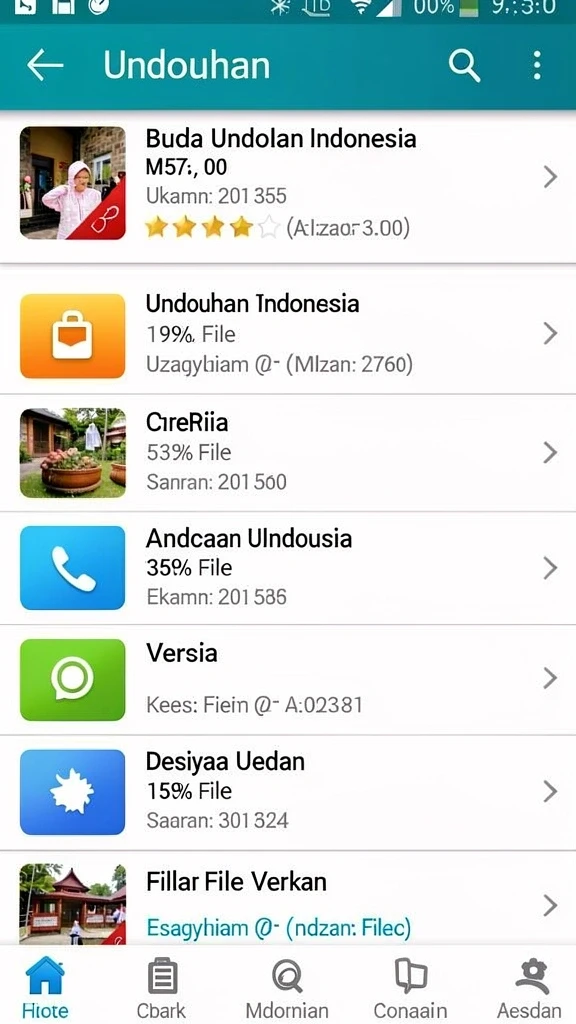Open the Desiyaa Uedan entry
This screenshot has width=576, height=1024.
[x=288, y=792]
